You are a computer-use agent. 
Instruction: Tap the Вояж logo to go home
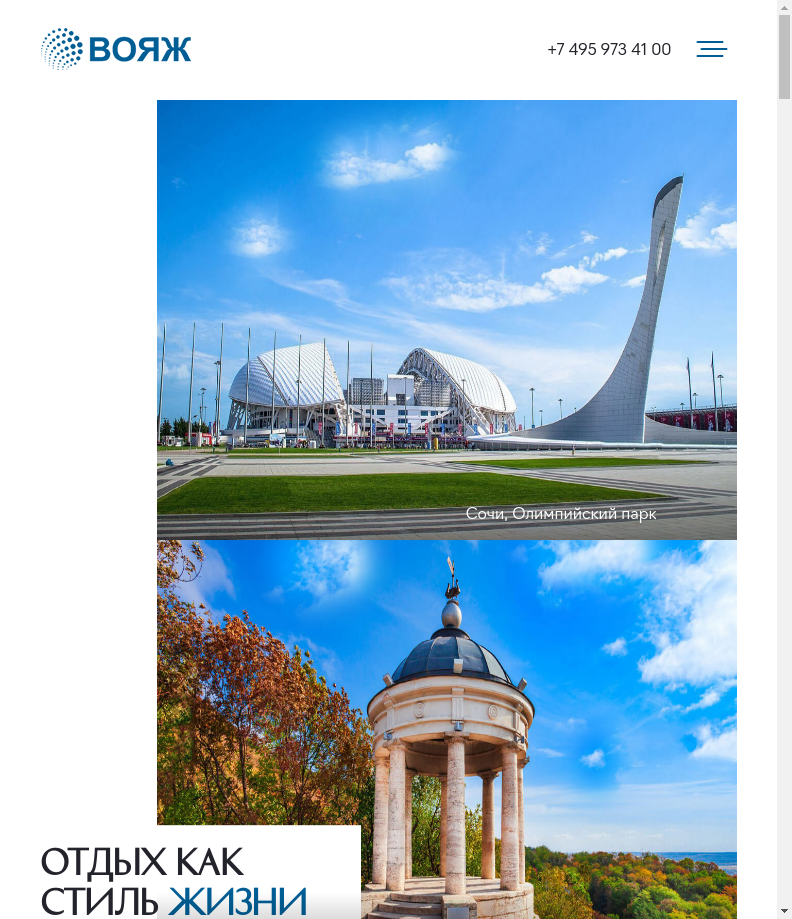116,49
